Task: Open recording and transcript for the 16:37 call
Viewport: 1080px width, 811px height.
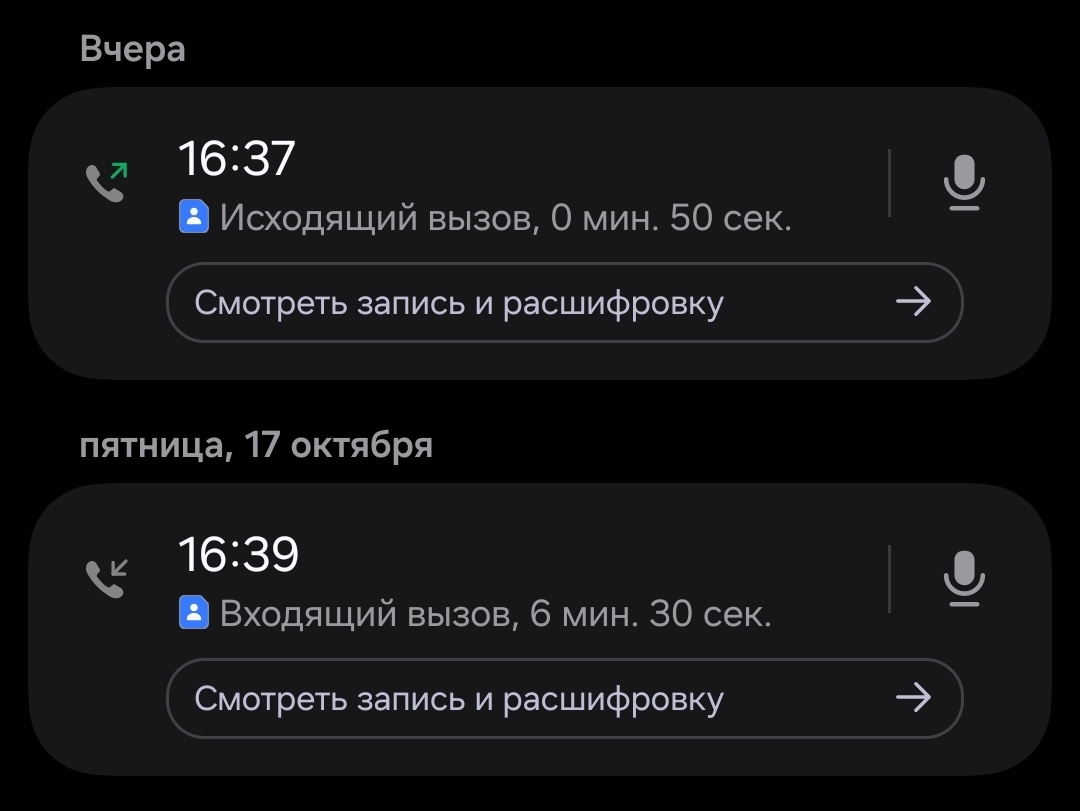Action: pos(564,302)
